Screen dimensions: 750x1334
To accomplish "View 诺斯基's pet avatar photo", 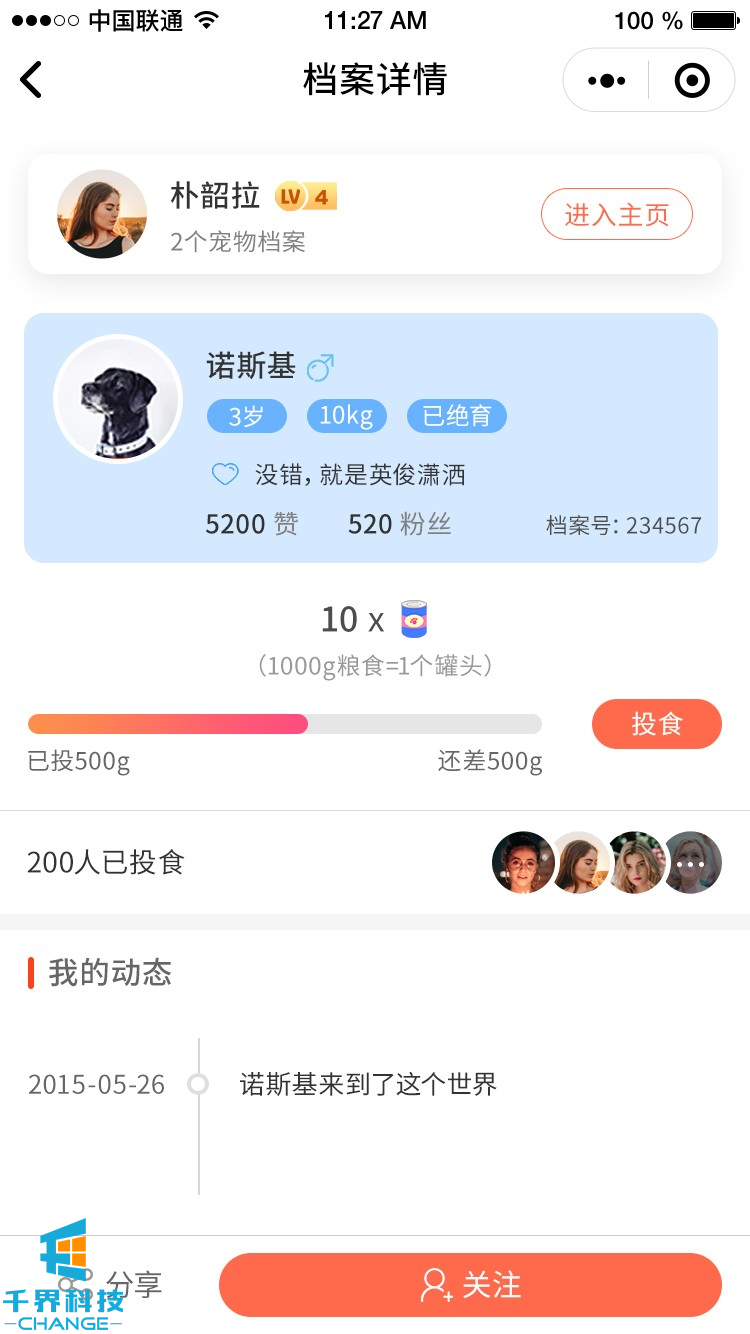I will point(118,399).
